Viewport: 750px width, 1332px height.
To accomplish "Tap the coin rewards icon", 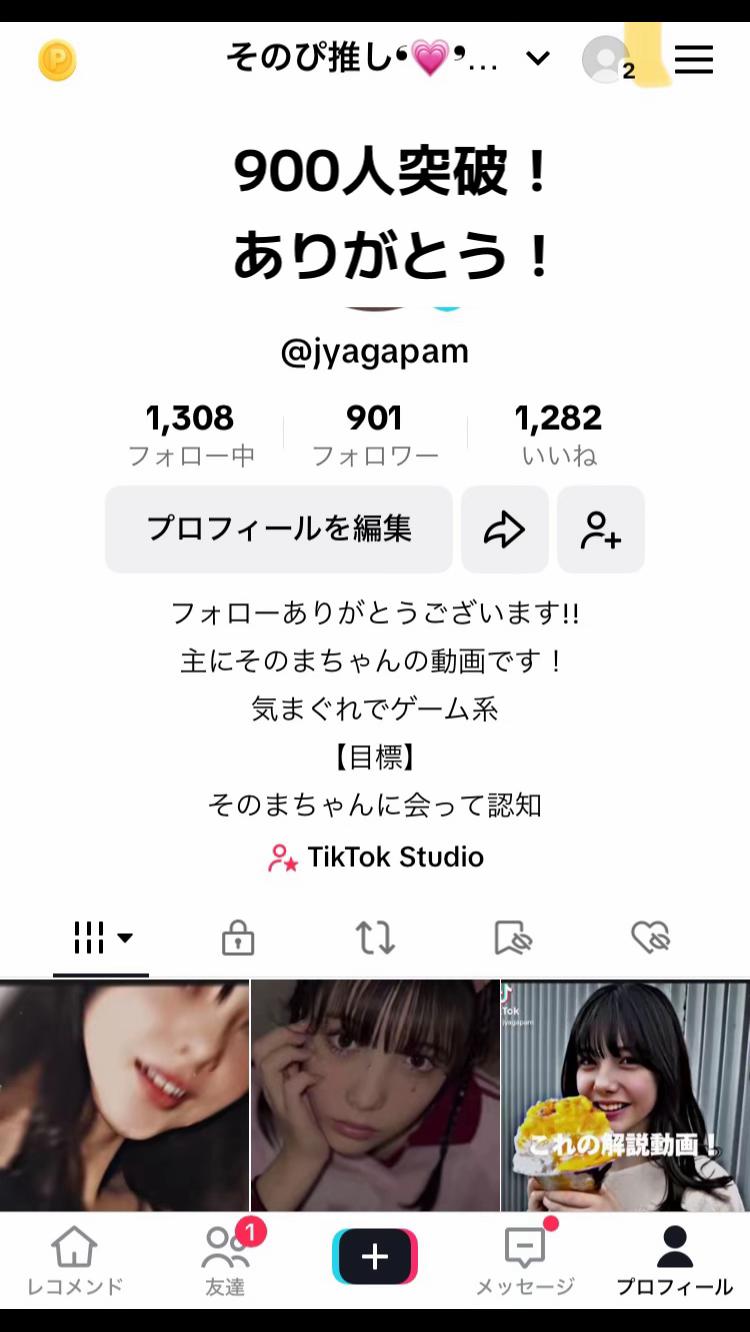I will [x=57, y=60].
